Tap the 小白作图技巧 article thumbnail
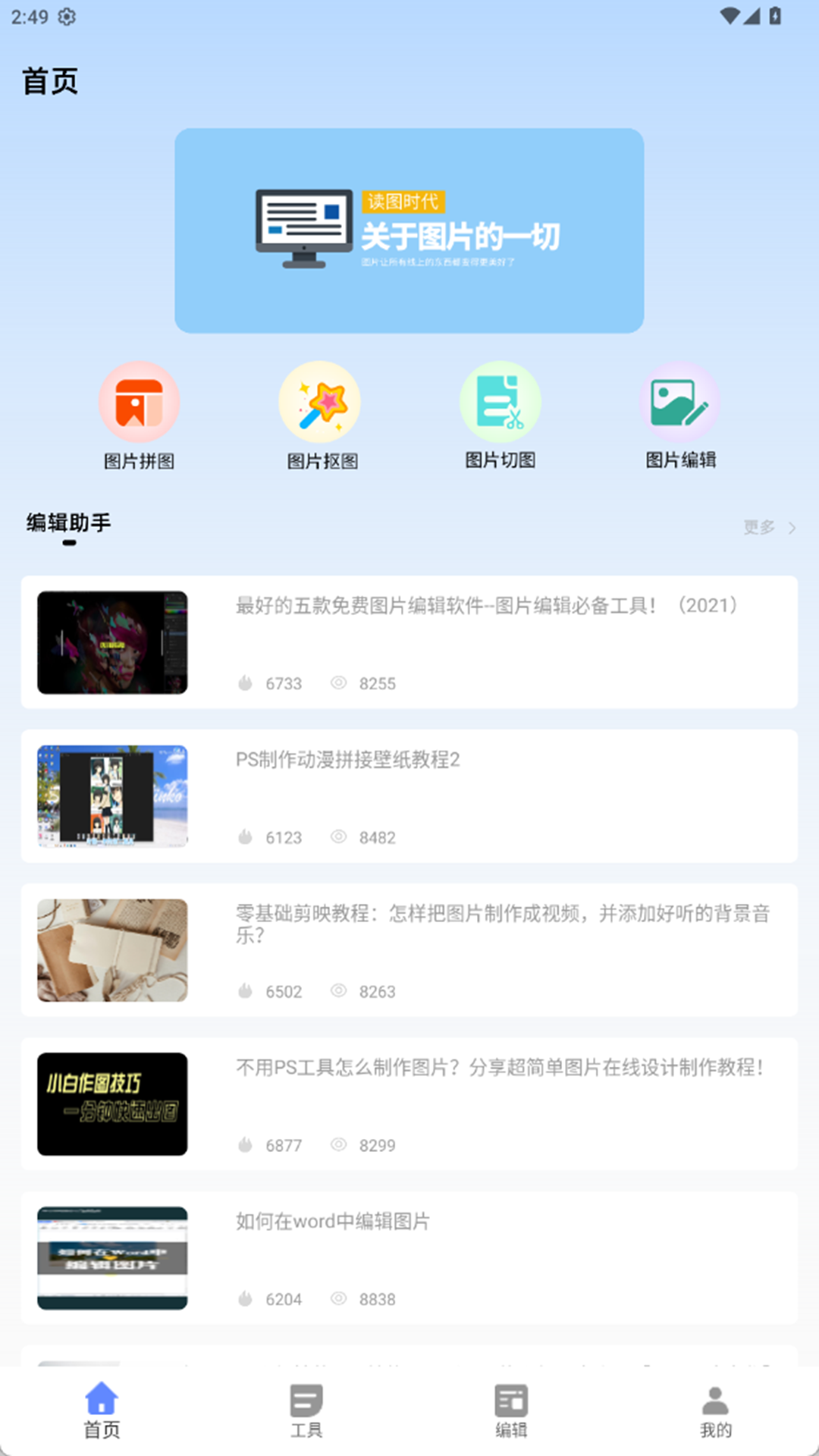Viewport: 819px width, 1456px height. (111, 1105)
